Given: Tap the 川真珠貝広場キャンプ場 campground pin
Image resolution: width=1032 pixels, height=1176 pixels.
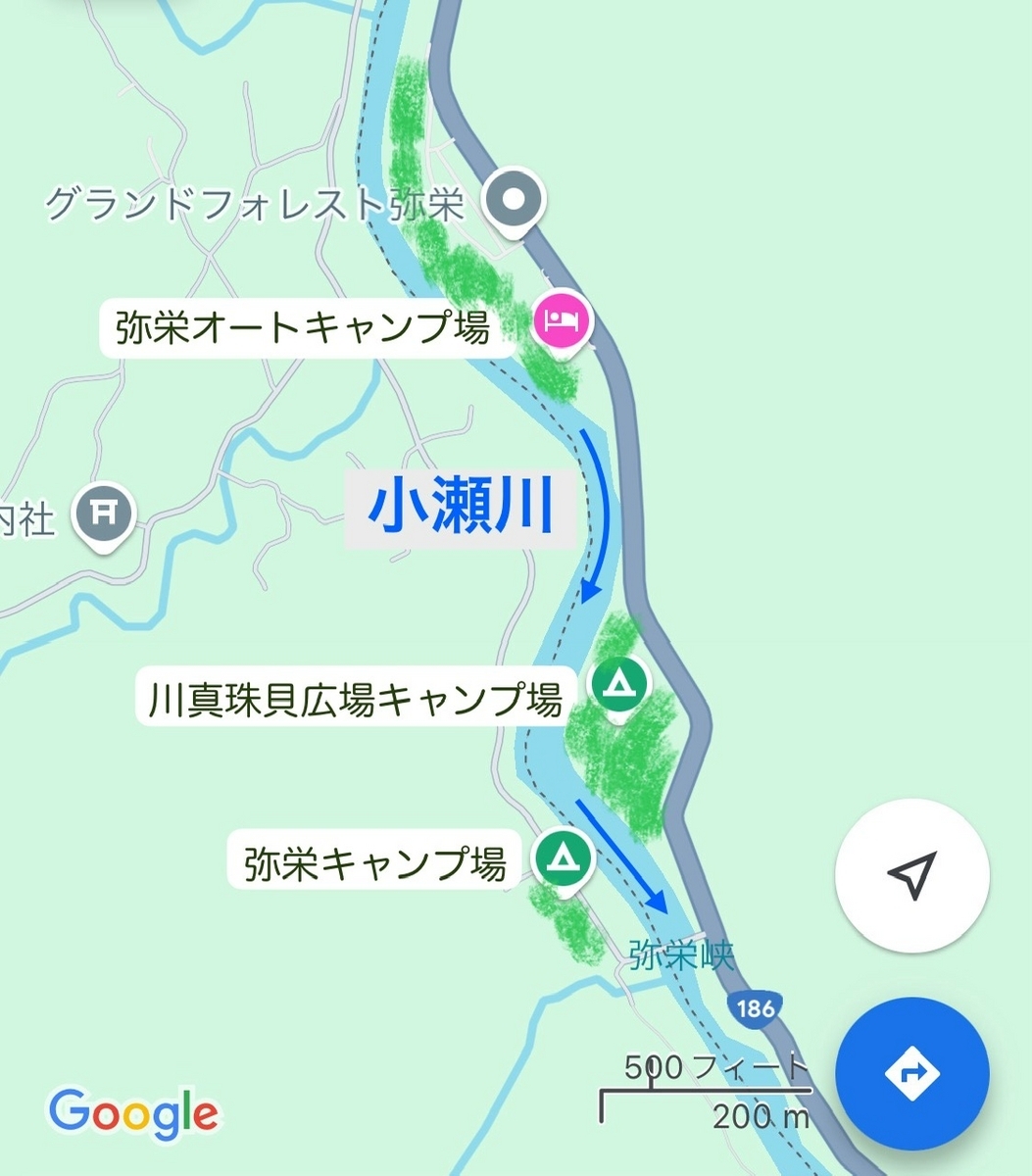Looking at the screenshot, I should [619, 682].
